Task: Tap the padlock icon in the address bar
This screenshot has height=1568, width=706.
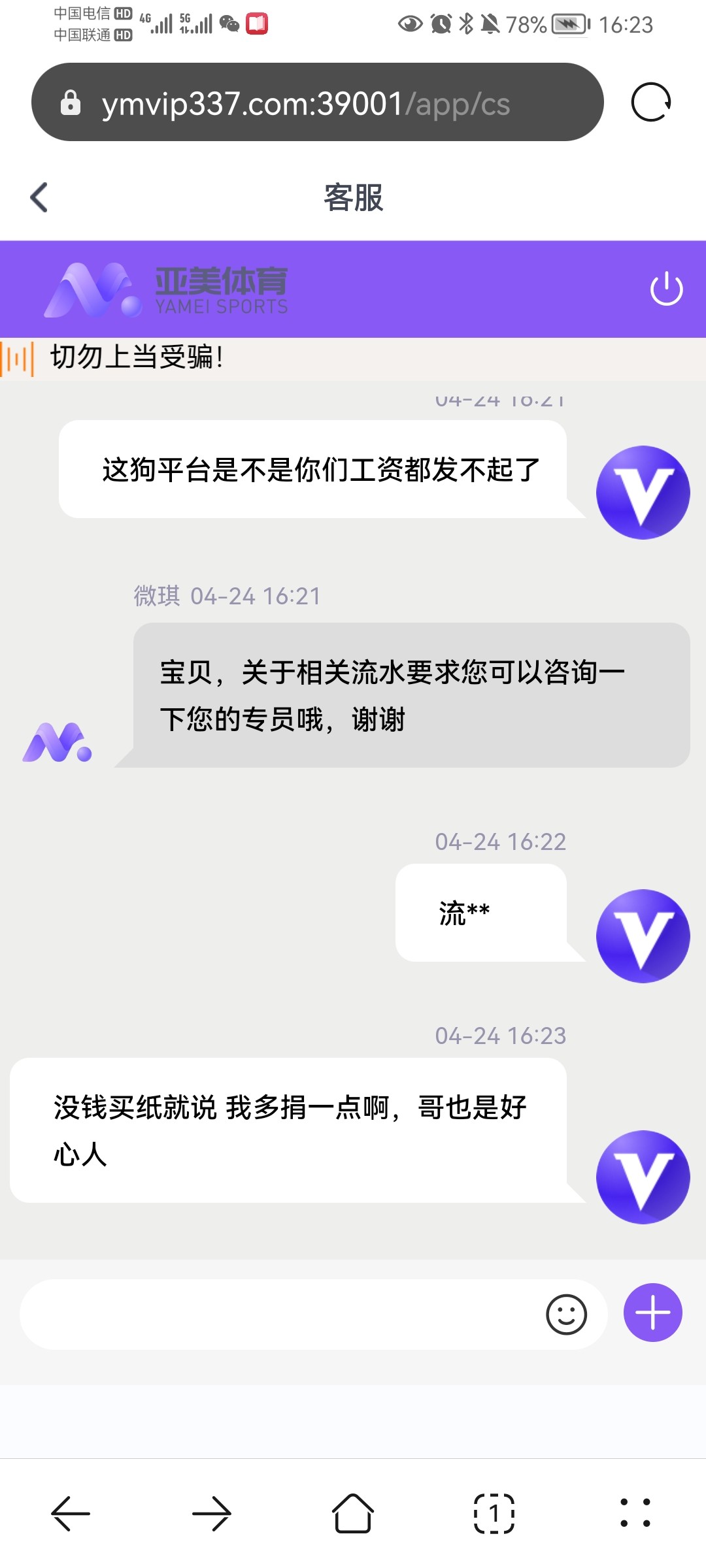Action: 71,103
